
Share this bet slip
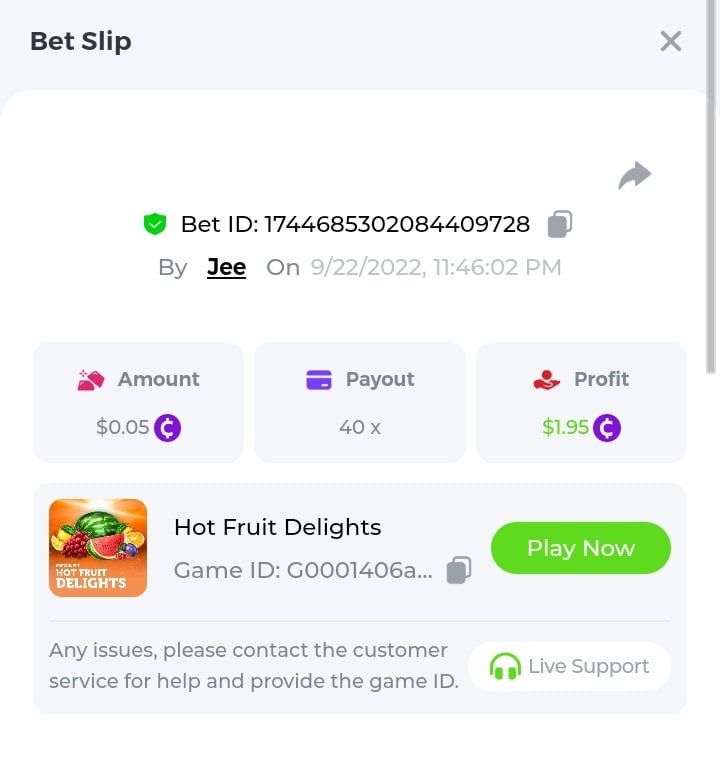point(634,176)
